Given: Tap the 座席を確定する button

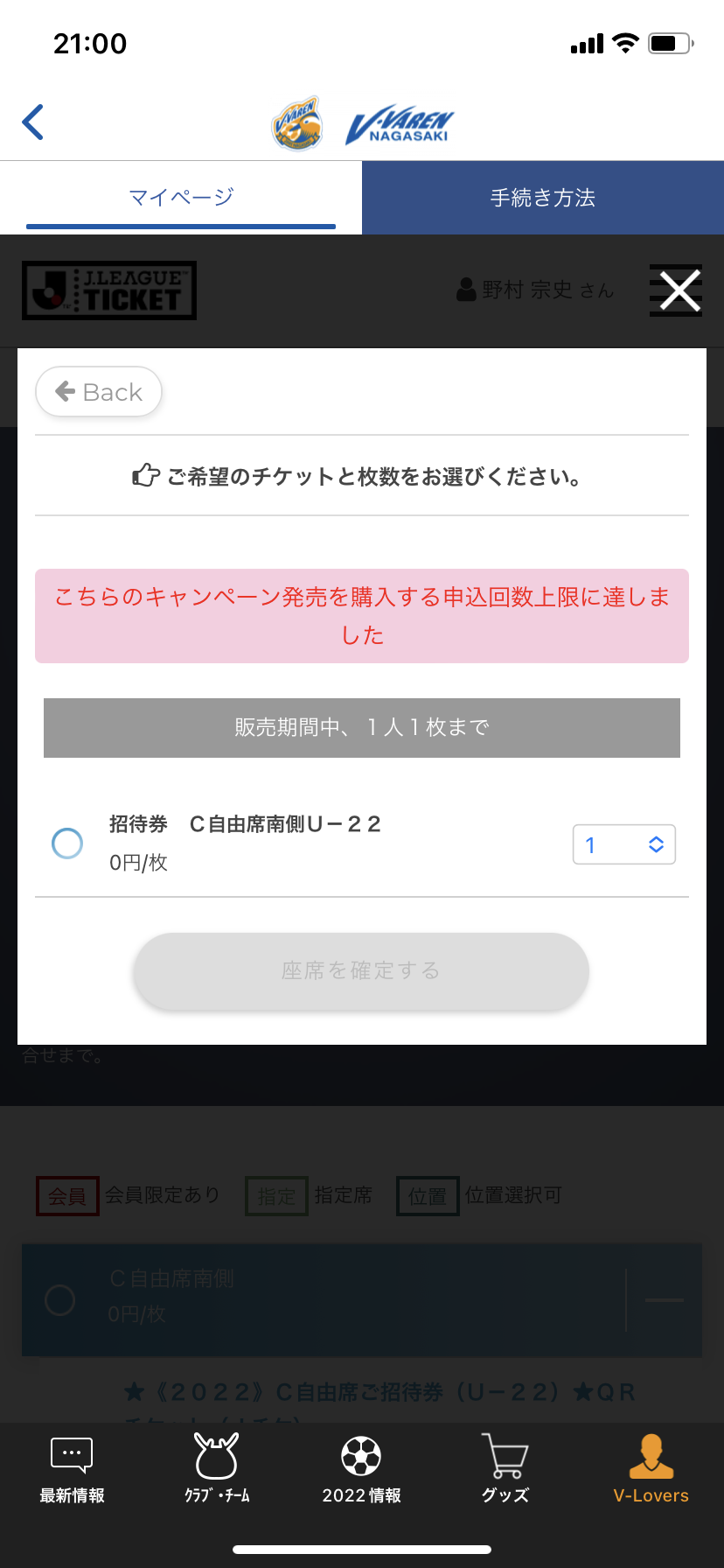Looking at the screenshot, I should 361,970.
